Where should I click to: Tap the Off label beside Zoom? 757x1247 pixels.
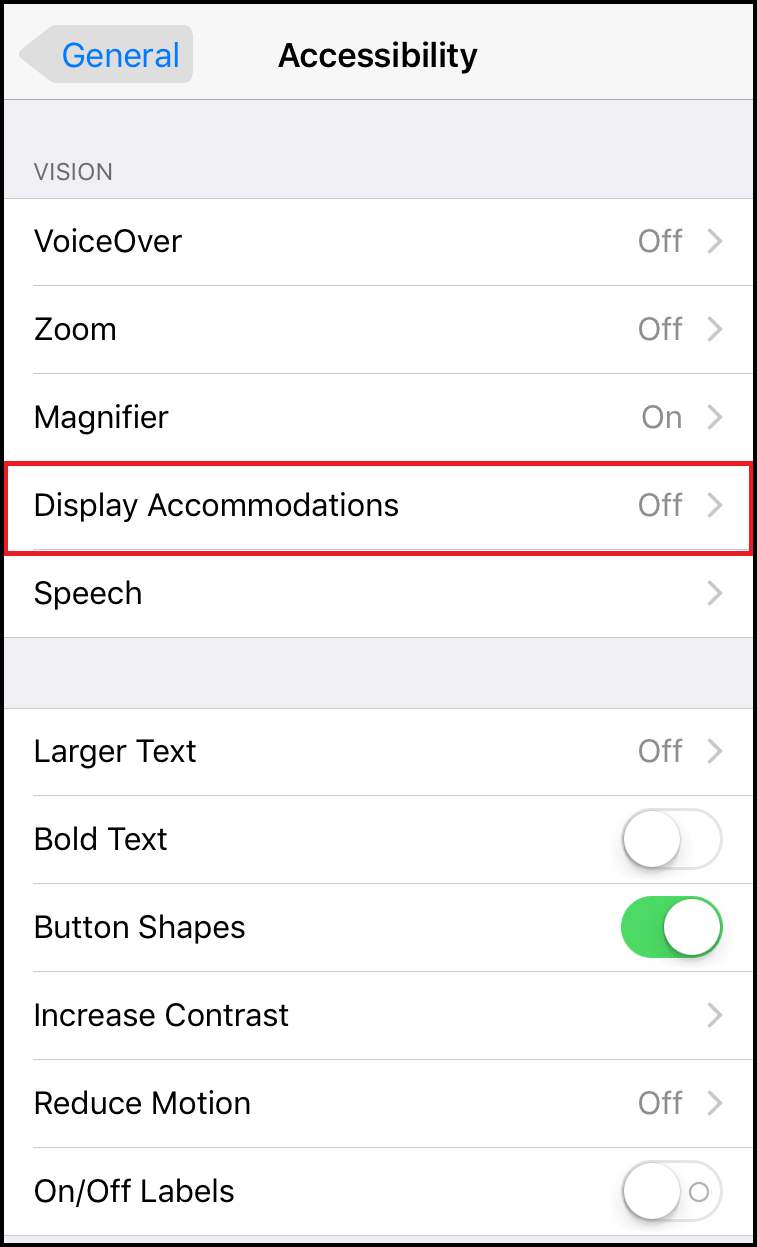(x=660, y=329)
